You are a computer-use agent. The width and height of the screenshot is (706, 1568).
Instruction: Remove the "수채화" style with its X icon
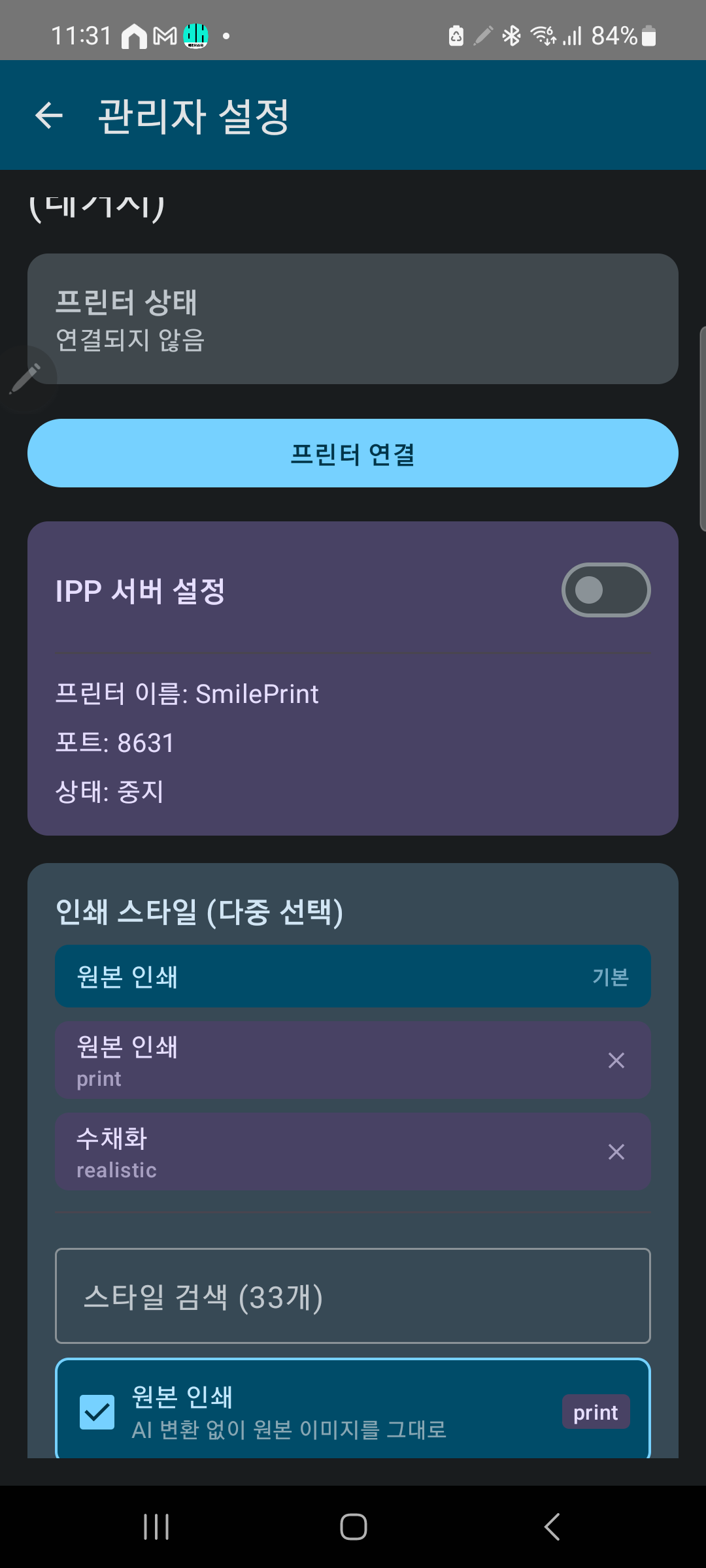(x=615, y=1152)
